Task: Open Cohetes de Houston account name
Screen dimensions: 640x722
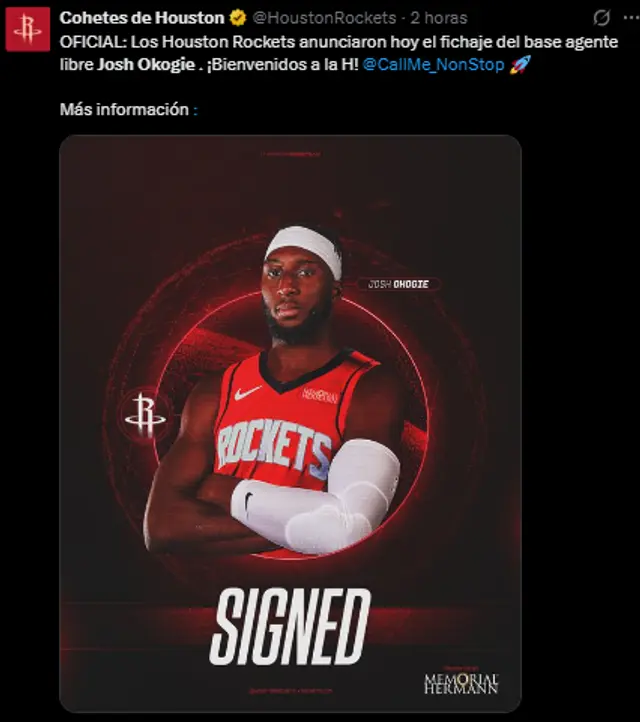Action: (x=141, y=18)
